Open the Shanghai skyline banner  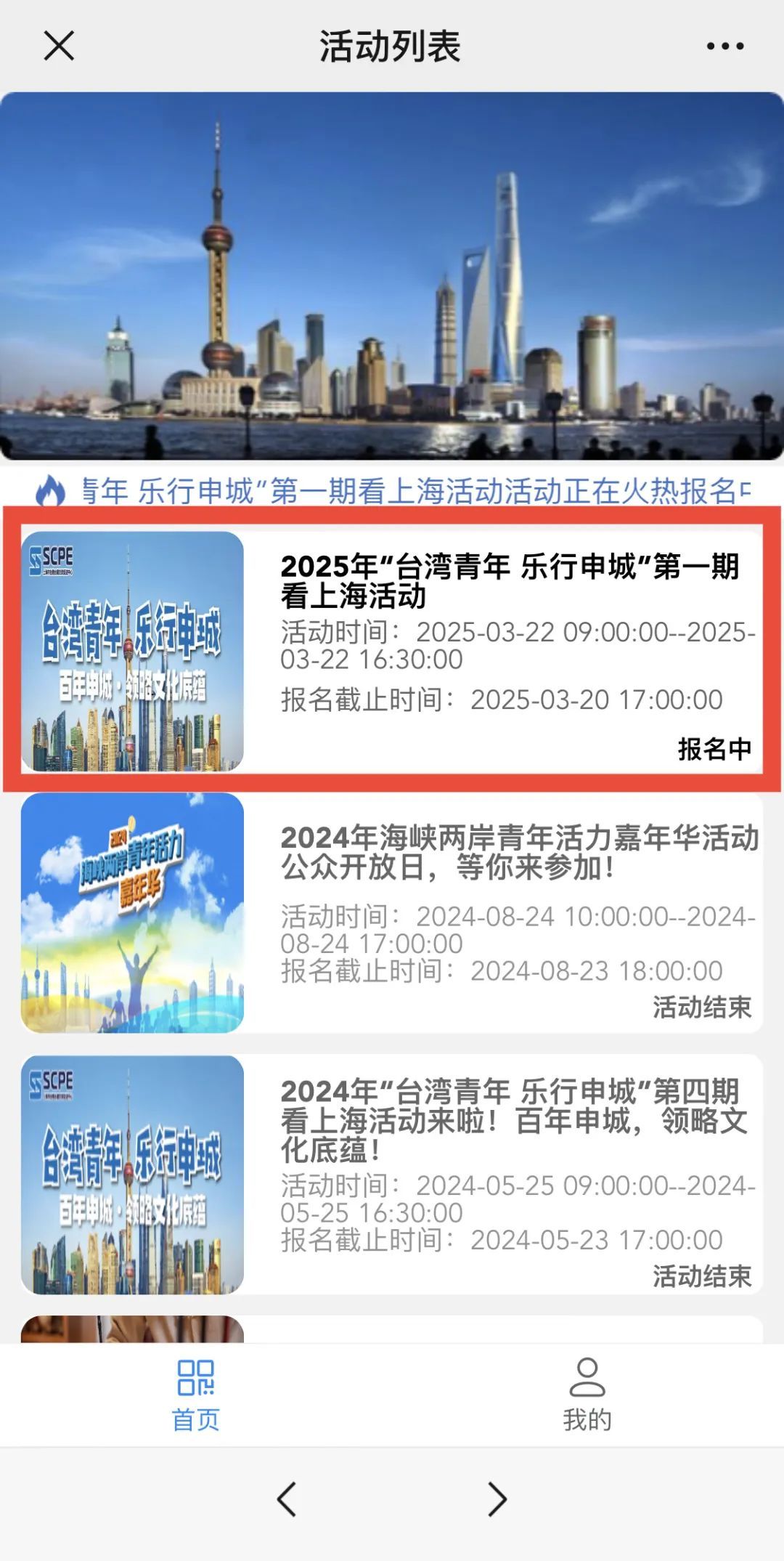392,276
